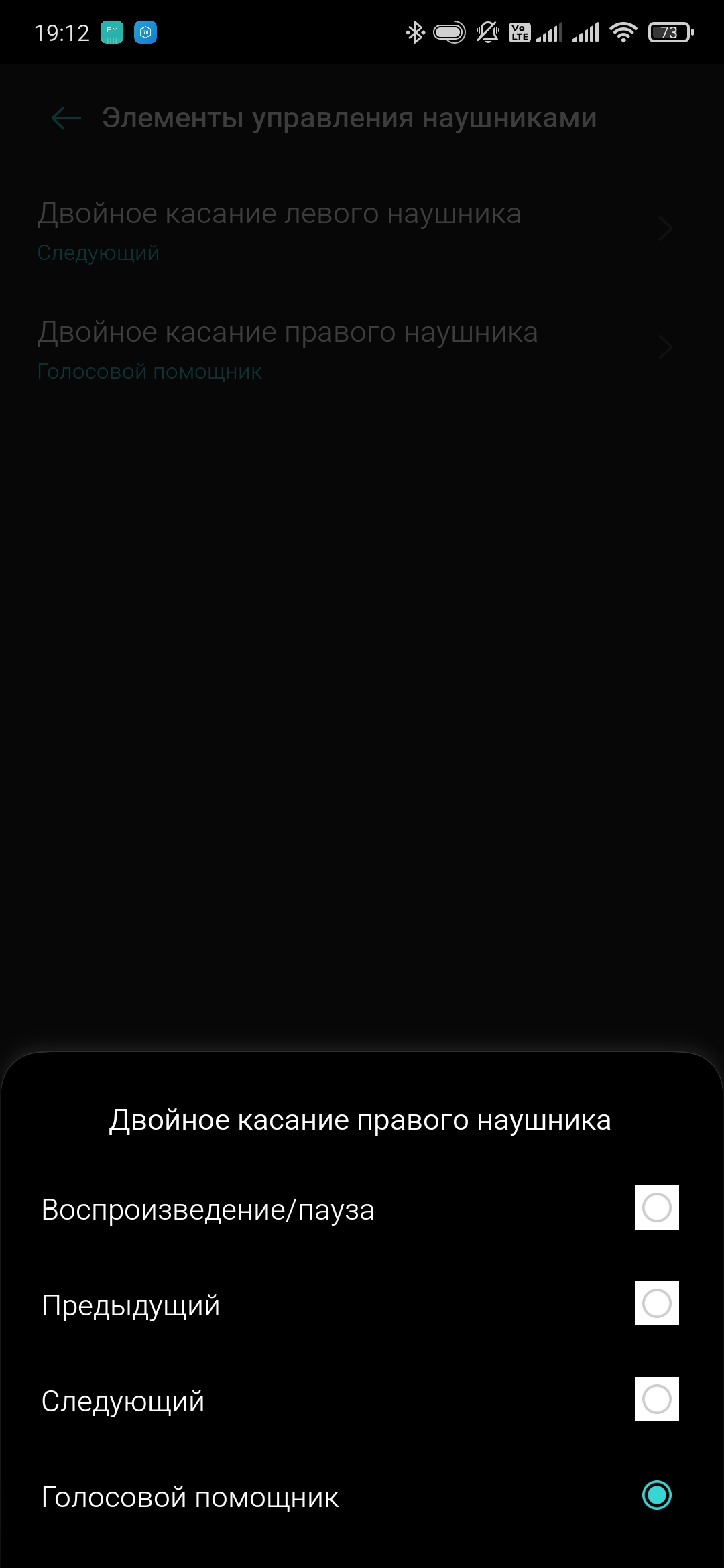Select the Следующий option
Screen dimensions: 724x1568
point(656,1399)
